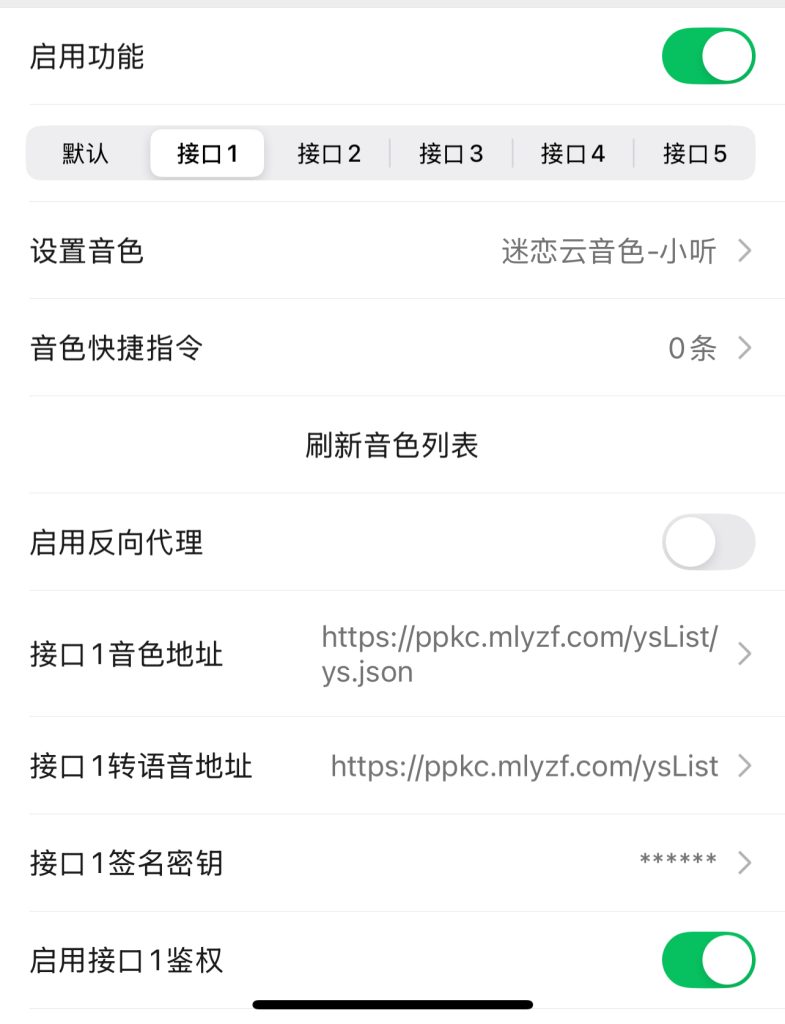The height and width of the screenshot is (1024, 785).
Task: Enable the 启用反向代理 toggle
Action: (x=708, y=543)
